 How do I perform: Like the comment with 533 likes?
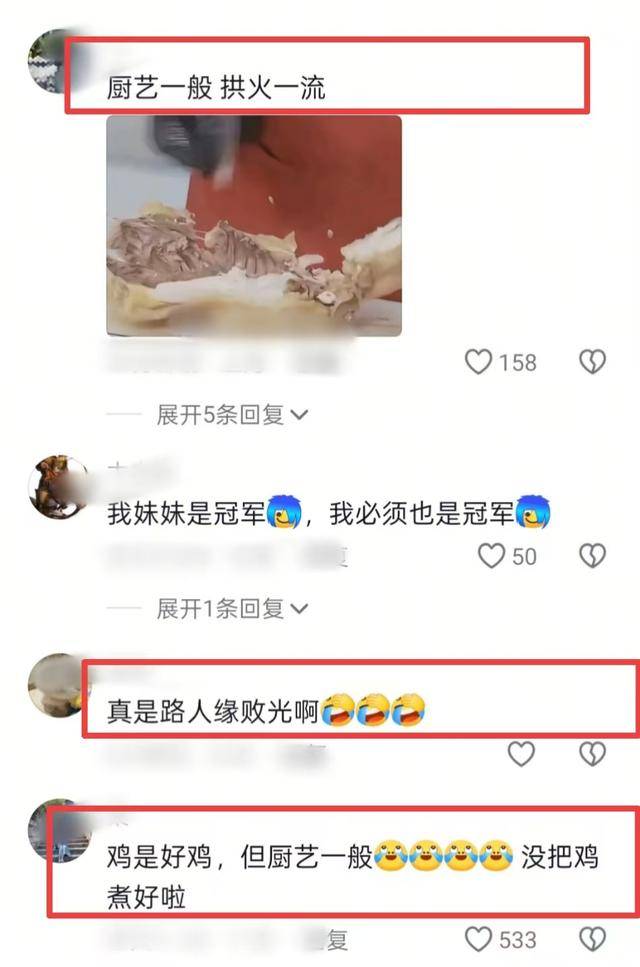point(479,939)
